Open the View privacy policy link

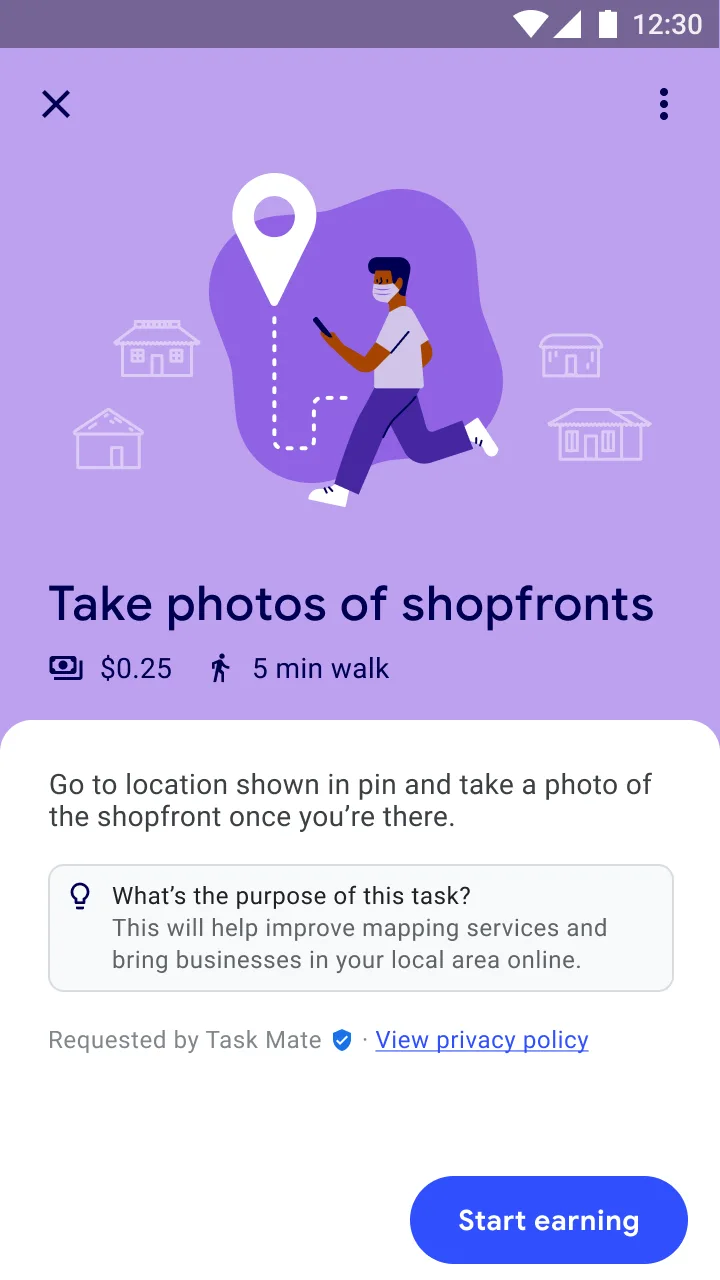coord(481,1040)
